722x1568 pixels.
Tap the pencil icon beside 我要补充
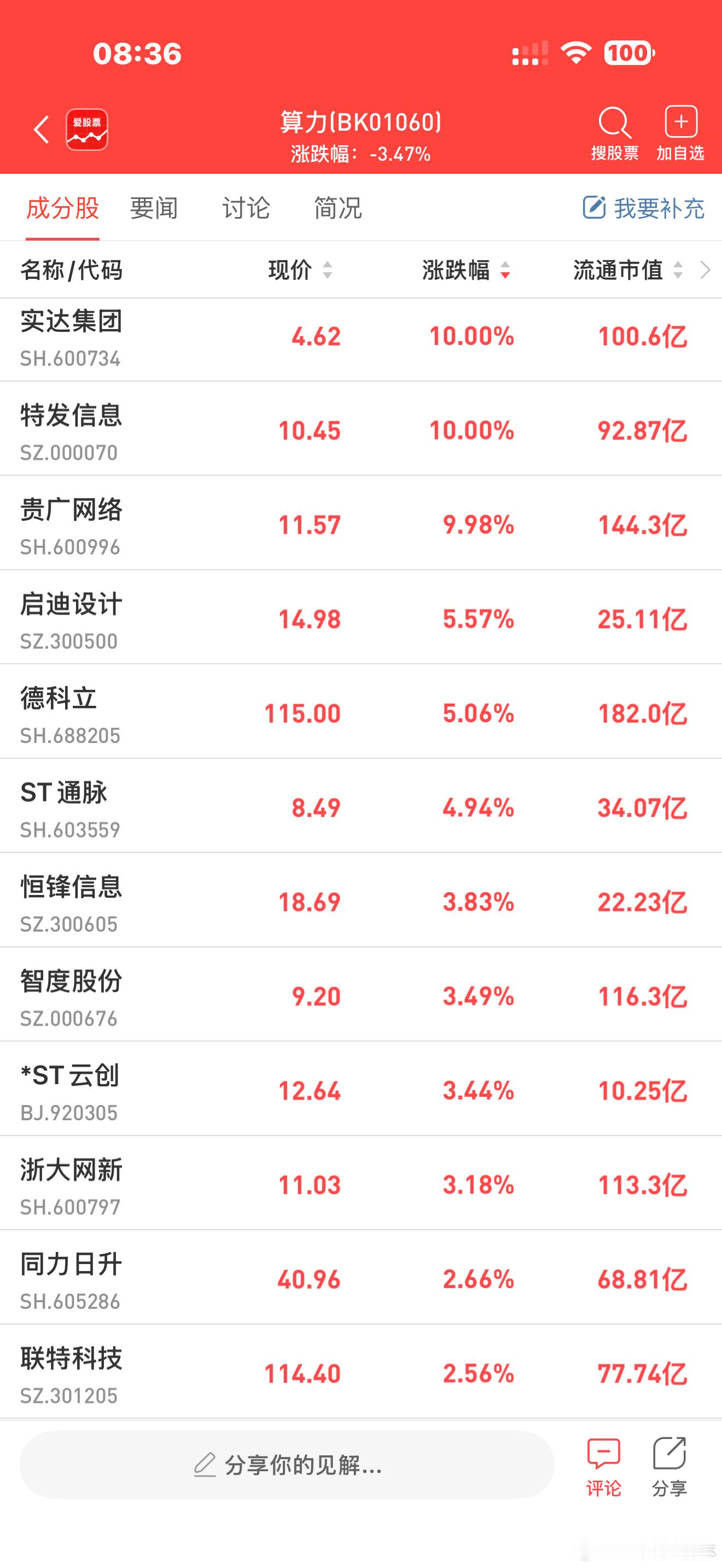click(x=595, y=208)
